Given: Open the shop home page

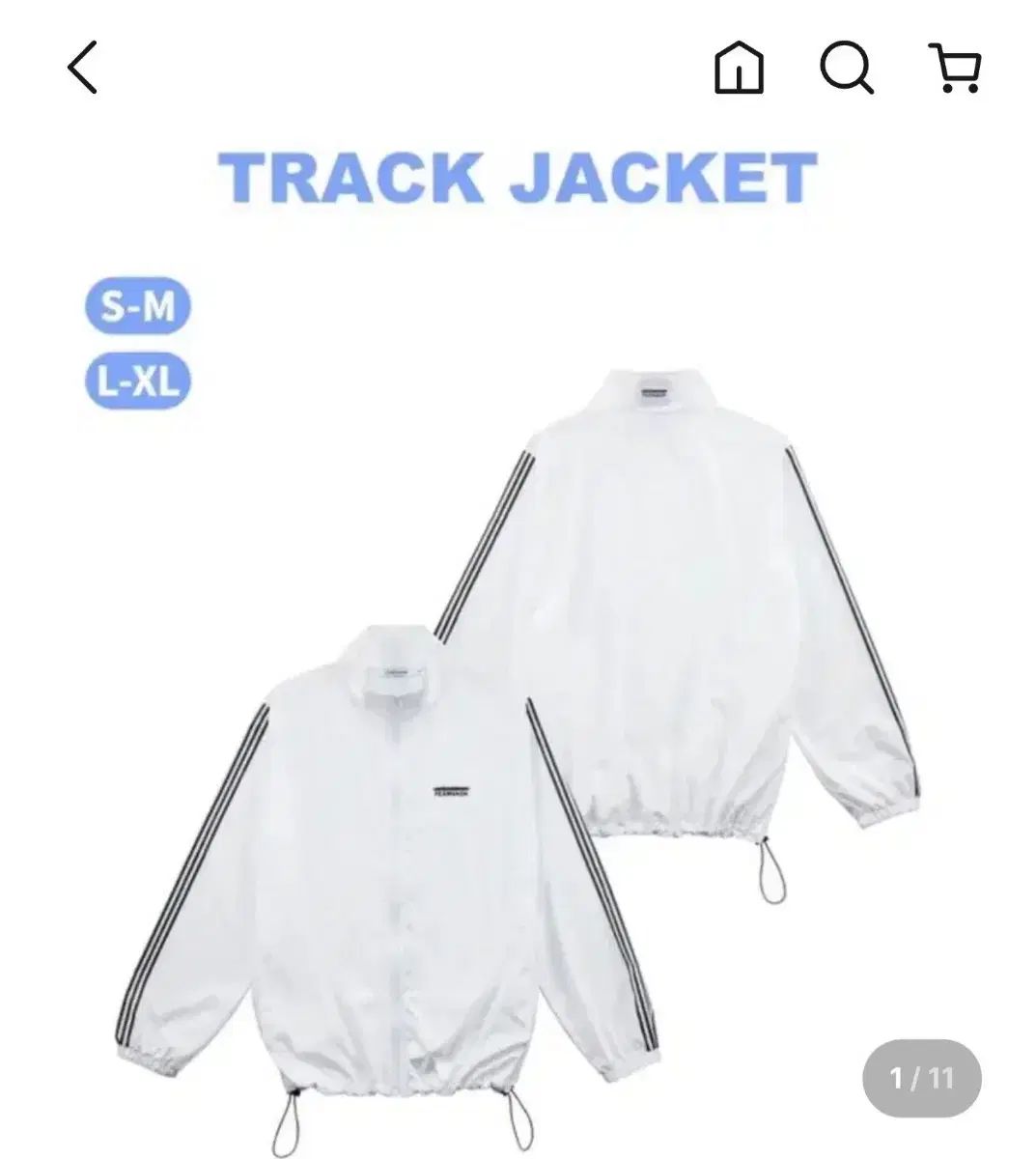Looking at the screenshot, I should coord(739,70).
